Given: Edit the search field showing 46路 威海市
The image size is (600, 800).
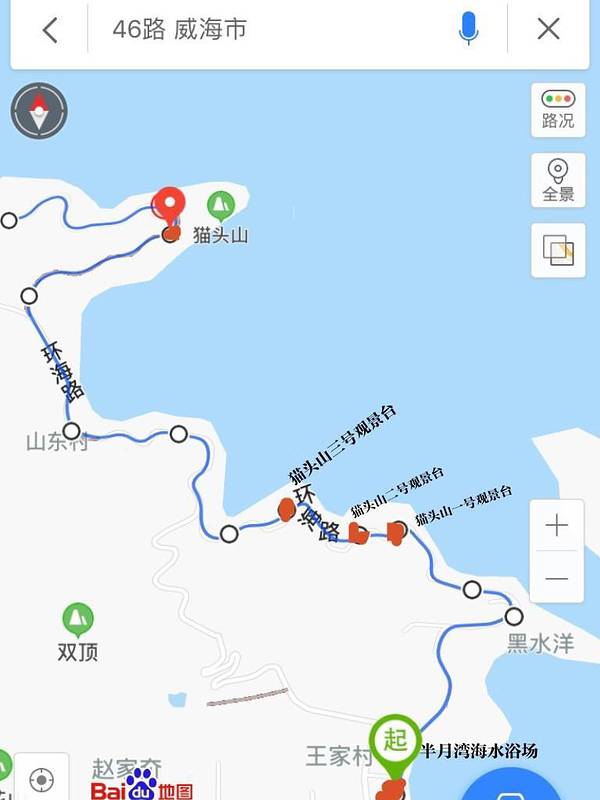Looking at the screenshot, I should pos(270,30).
